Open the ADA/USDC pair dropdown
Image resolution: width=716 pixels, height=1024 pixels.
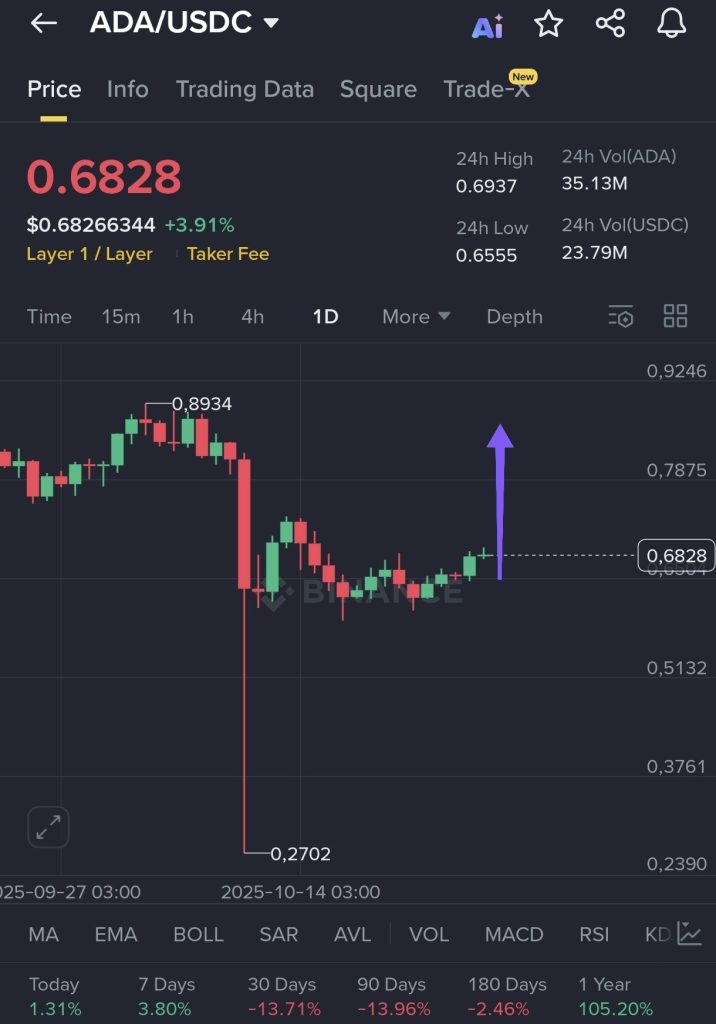click(x=271, y=23)
